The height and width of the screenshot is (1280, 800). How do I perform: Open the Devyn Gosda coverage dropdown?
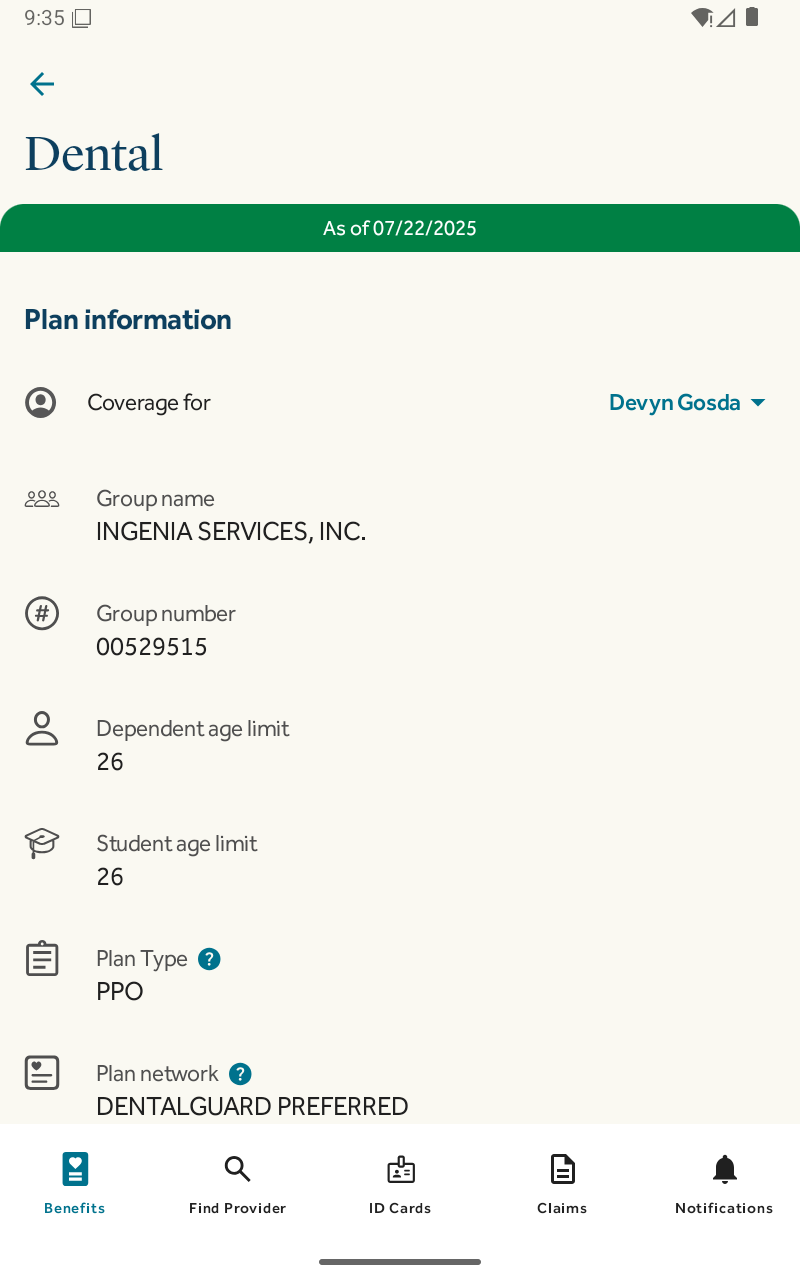tap(687, 402)
